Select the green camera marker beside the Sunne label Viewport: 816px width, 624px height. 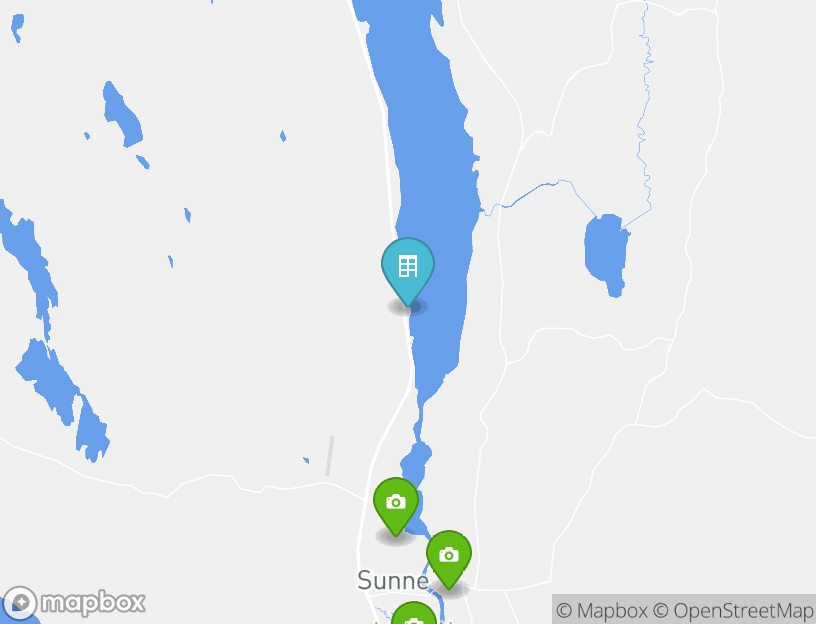point(448,555)
